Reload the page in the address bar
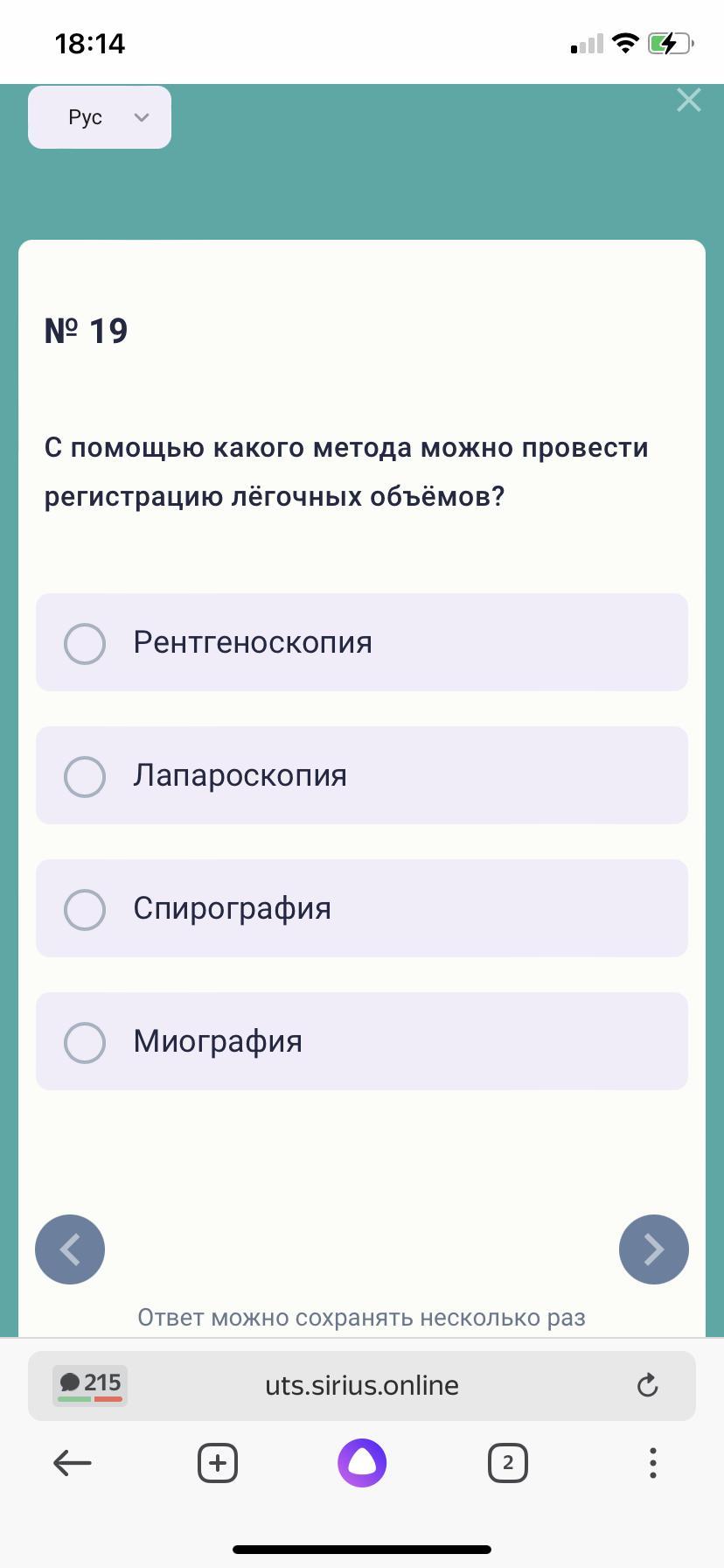The image size is (724, 1568). (x=647, y=1385)
